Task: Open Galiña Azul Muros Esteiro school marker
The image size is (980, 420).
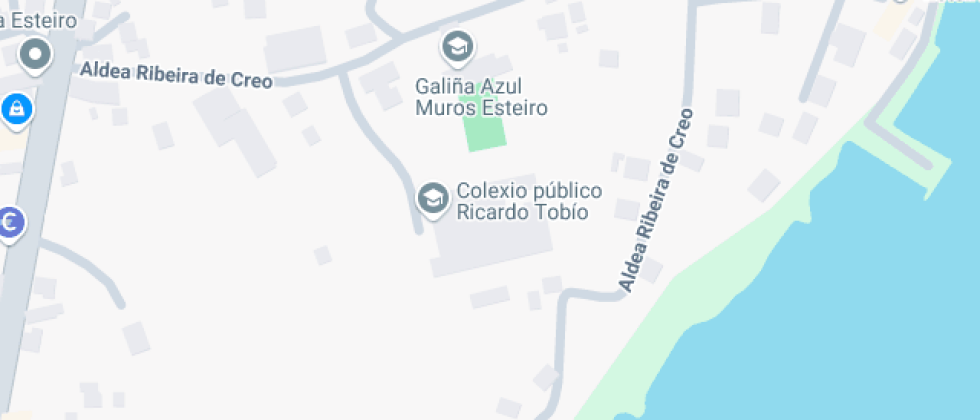Action: point(458,46)
